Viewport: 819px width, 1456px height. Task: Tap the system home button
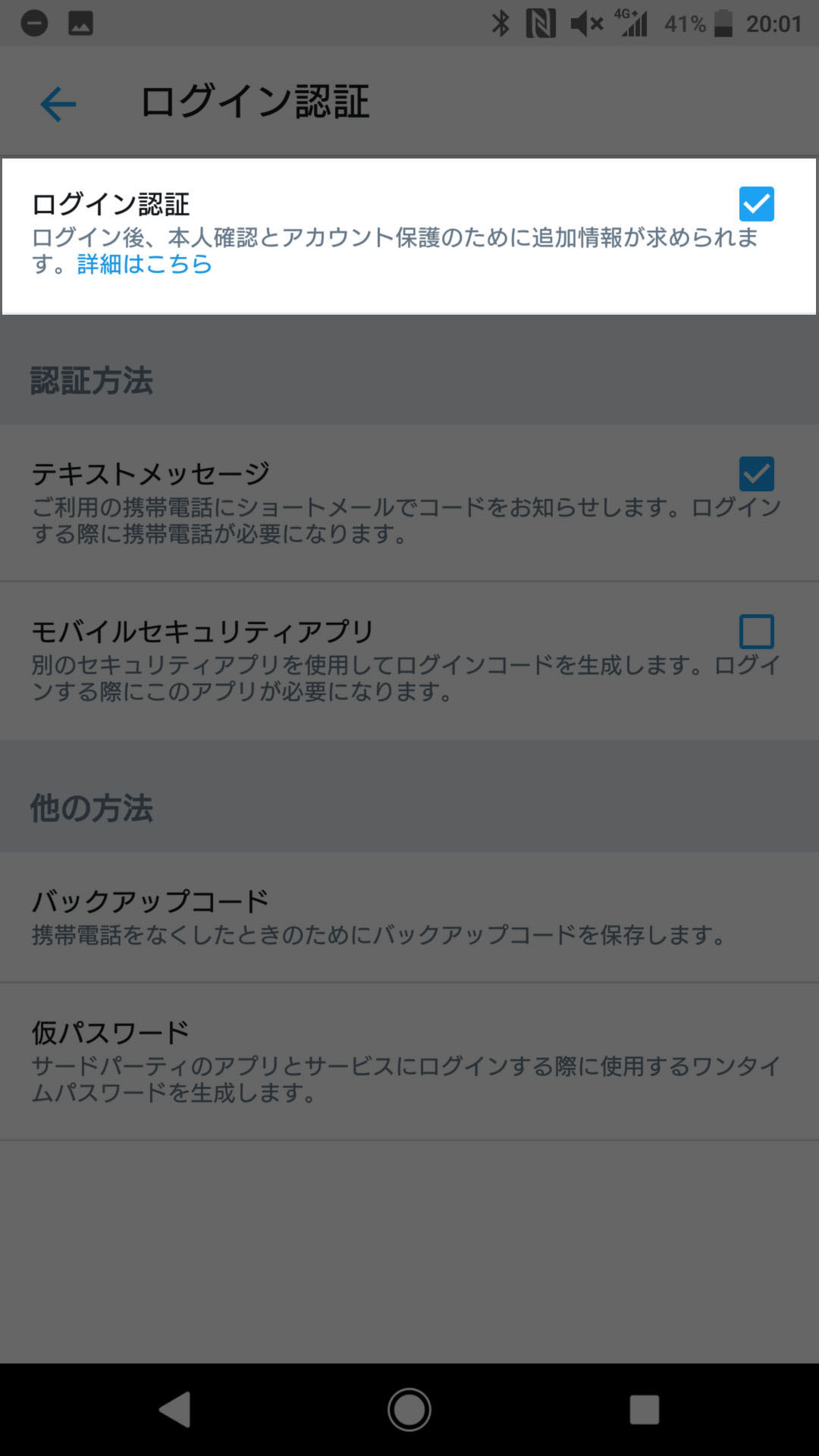pos(409,1410)
